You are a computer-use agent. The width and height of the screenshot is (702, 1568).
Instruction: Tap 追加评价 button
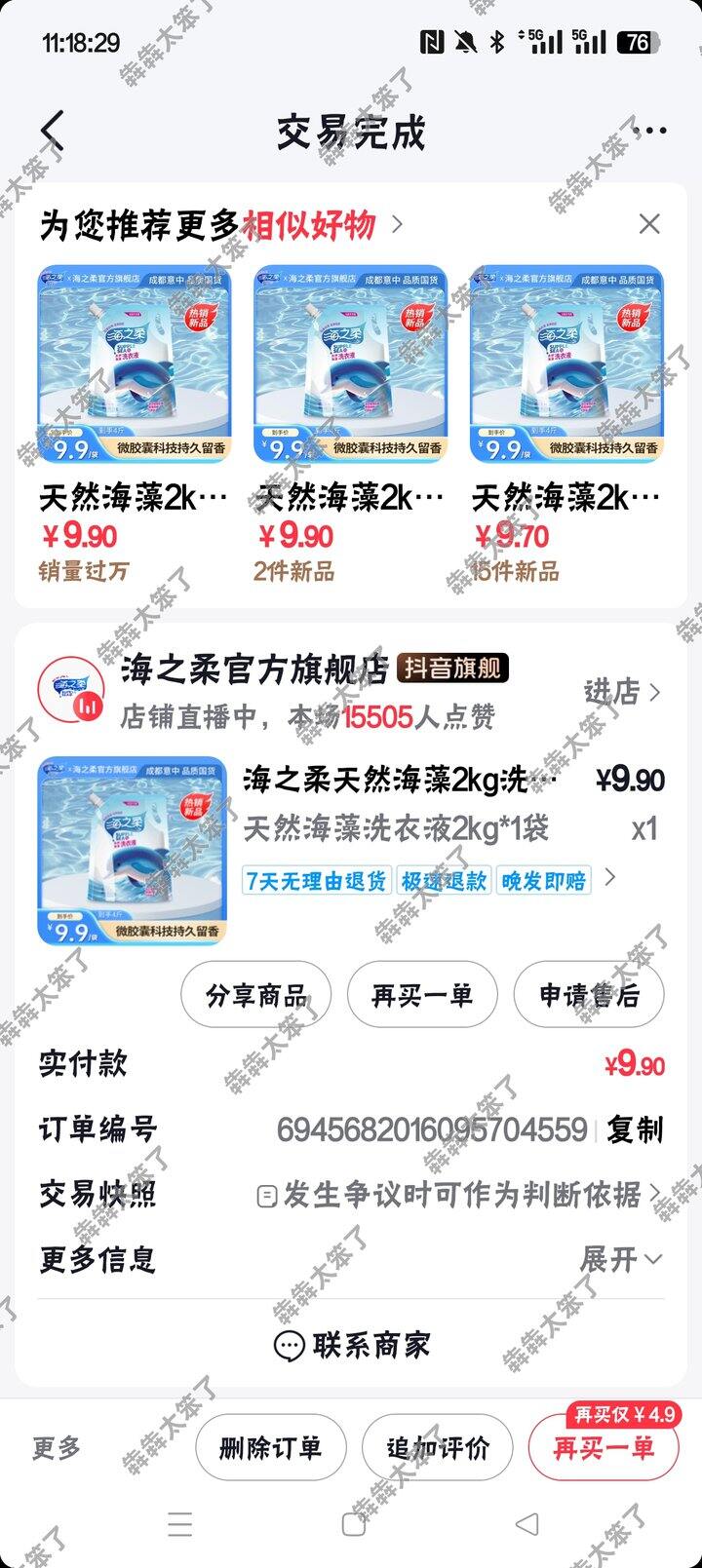coord(437,1448)
